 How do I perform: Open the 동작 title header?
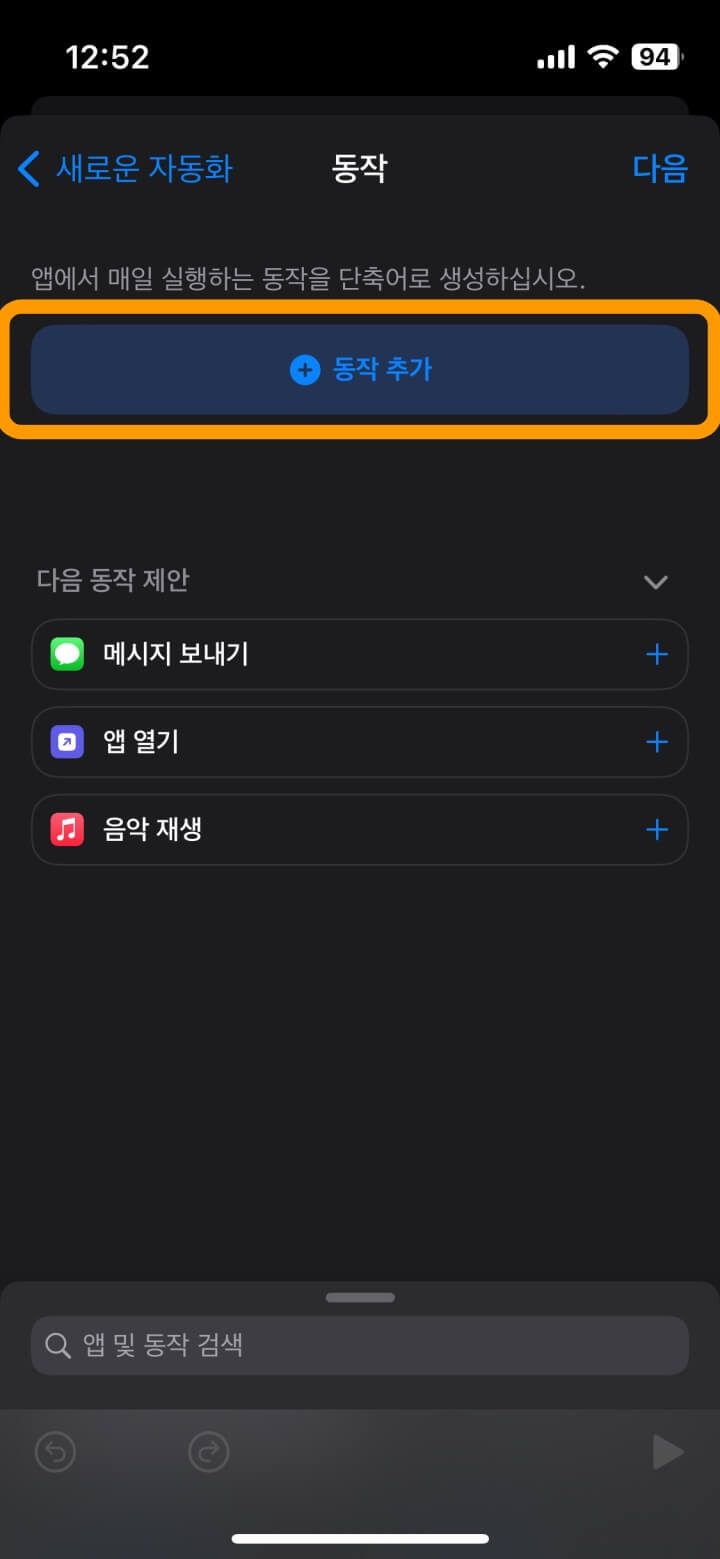pos(360,169)
